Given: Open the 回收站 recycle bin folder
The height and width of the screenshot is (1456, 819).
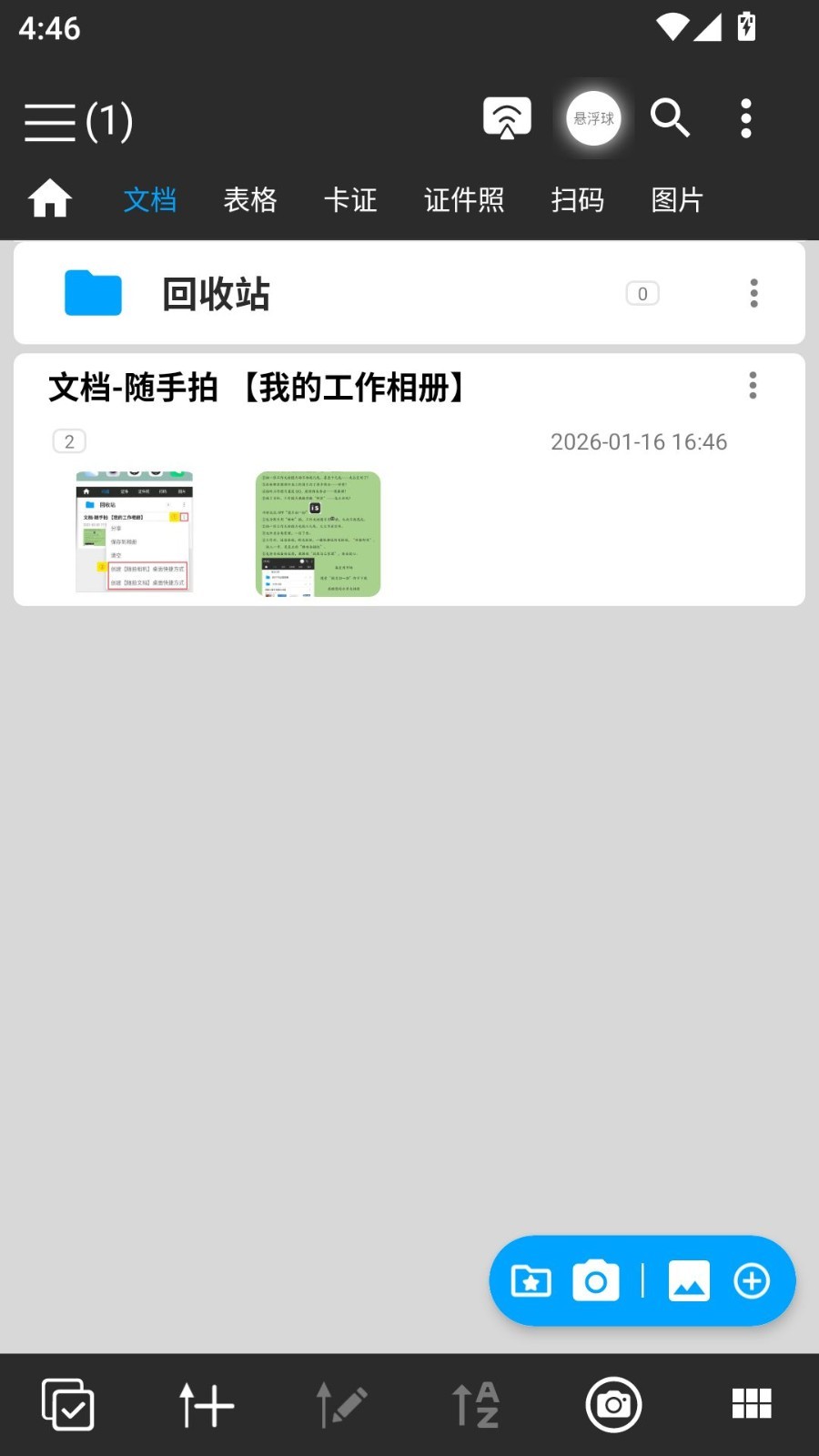Looking at the screenshot, I should point(215,293).
